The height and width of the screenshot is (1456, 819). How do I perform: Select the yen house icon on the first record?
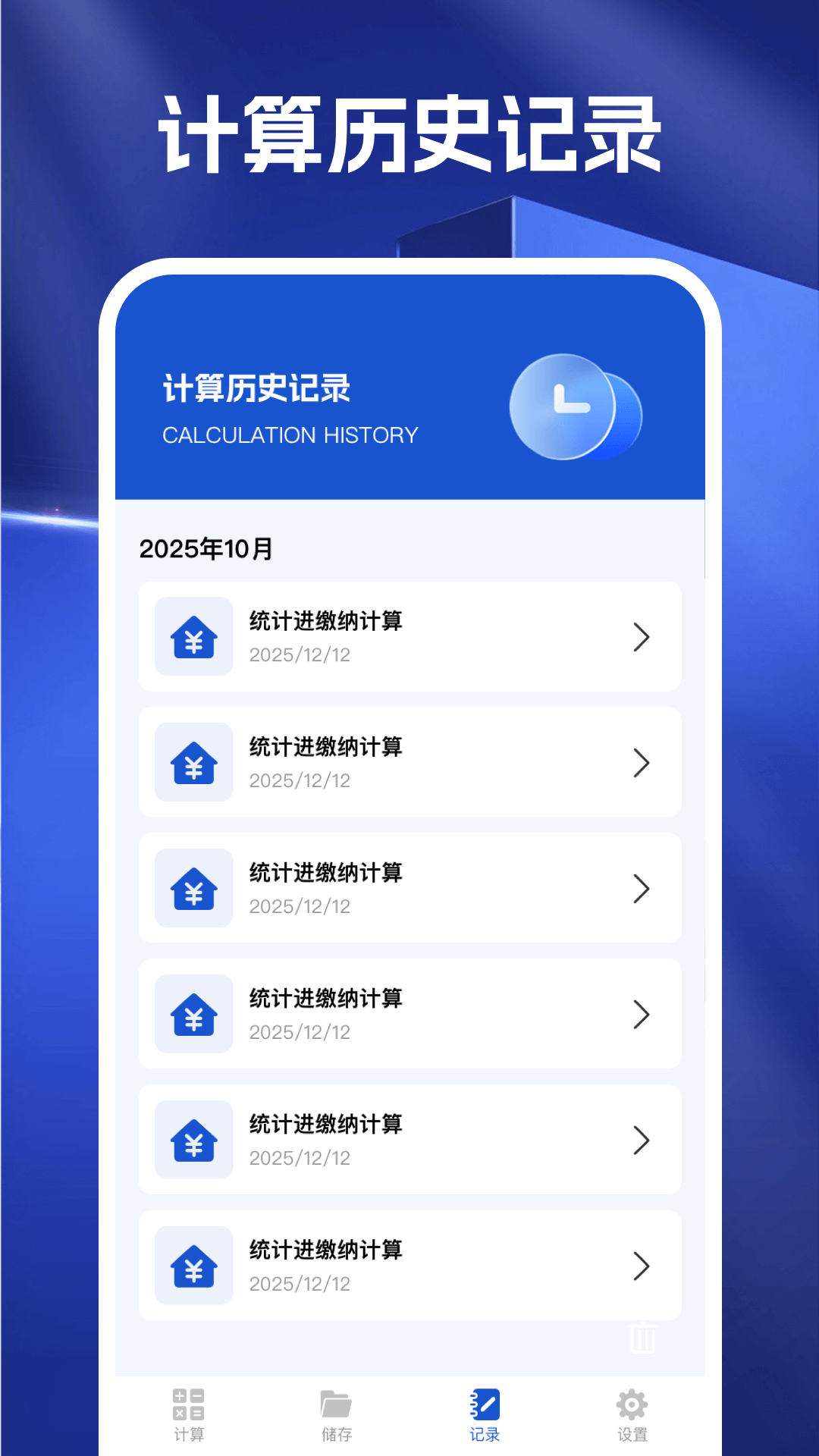[x=193, y=638]
